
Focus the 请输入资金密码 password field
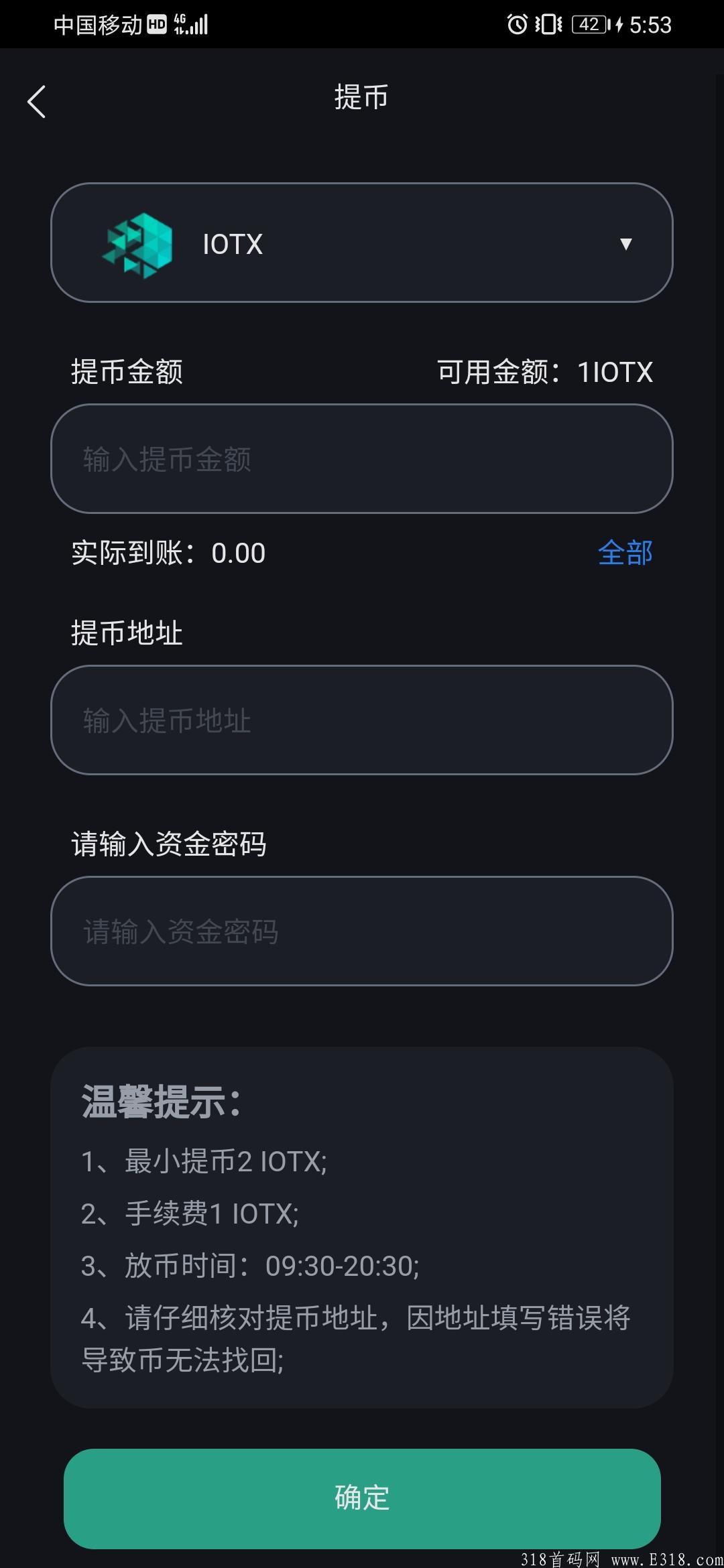[362, 931]
